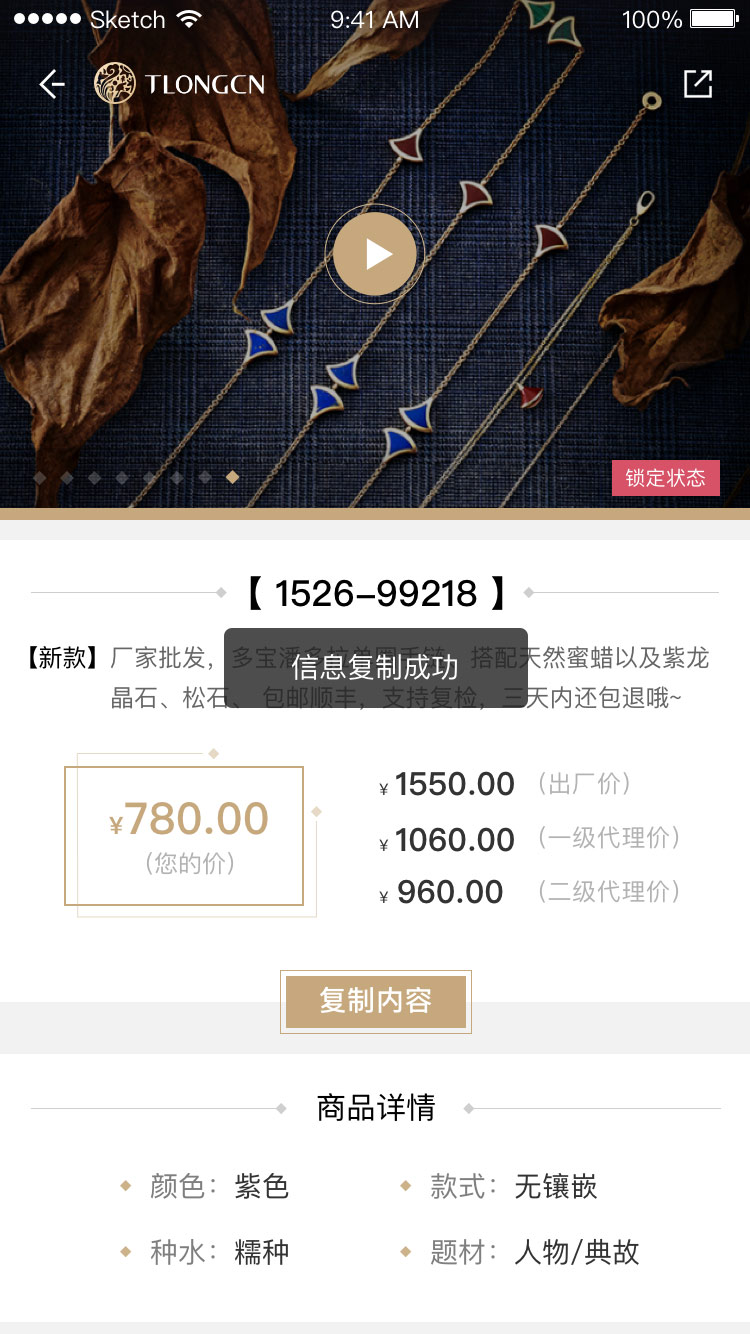Screen dimensions: 750x1334
Task: Tap the diamond right of product code 1526-99218
Action: 530,592
